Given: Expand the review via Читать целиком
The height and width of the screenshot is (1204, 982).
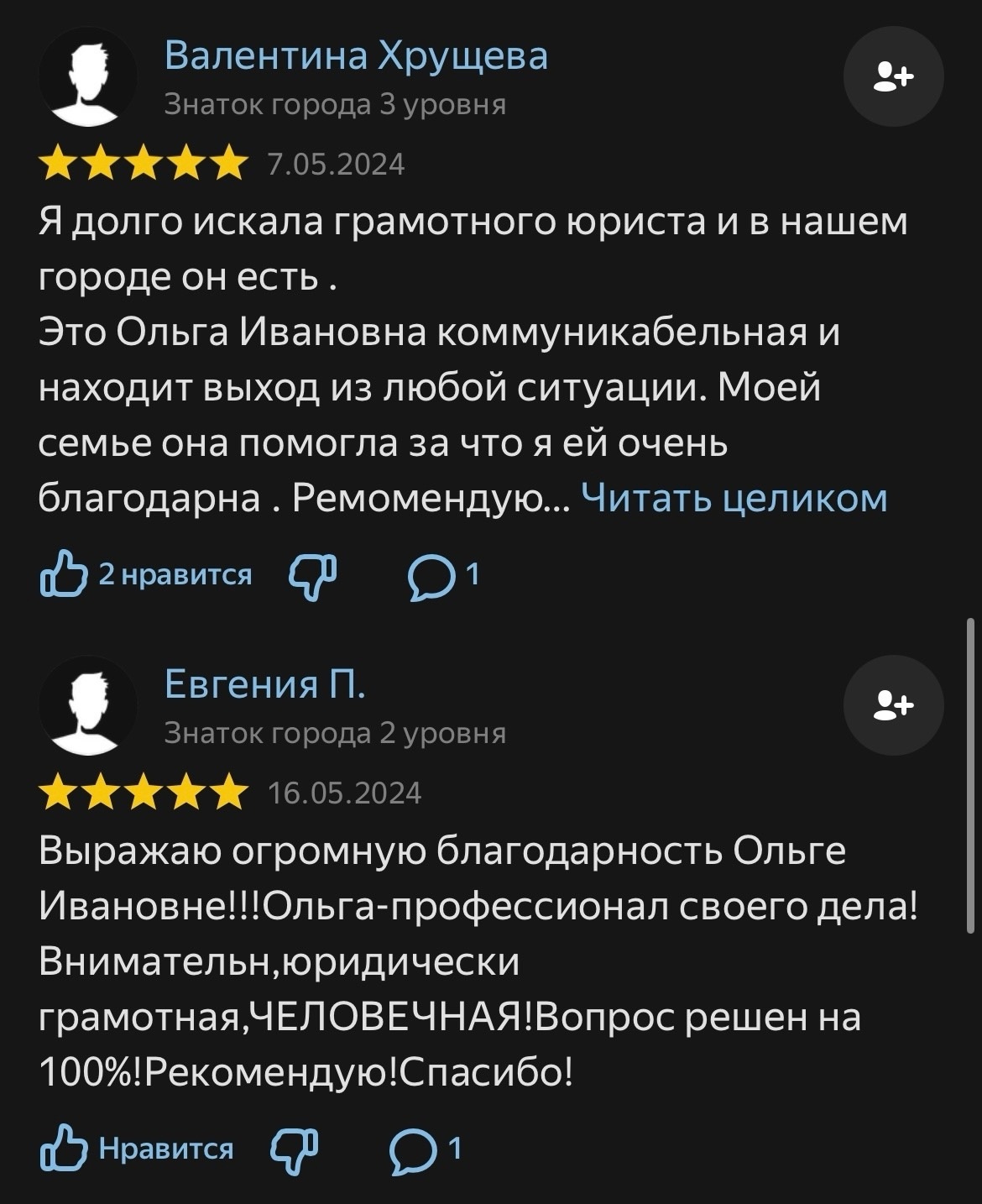Looking at the screenshot, I should 734,499.
